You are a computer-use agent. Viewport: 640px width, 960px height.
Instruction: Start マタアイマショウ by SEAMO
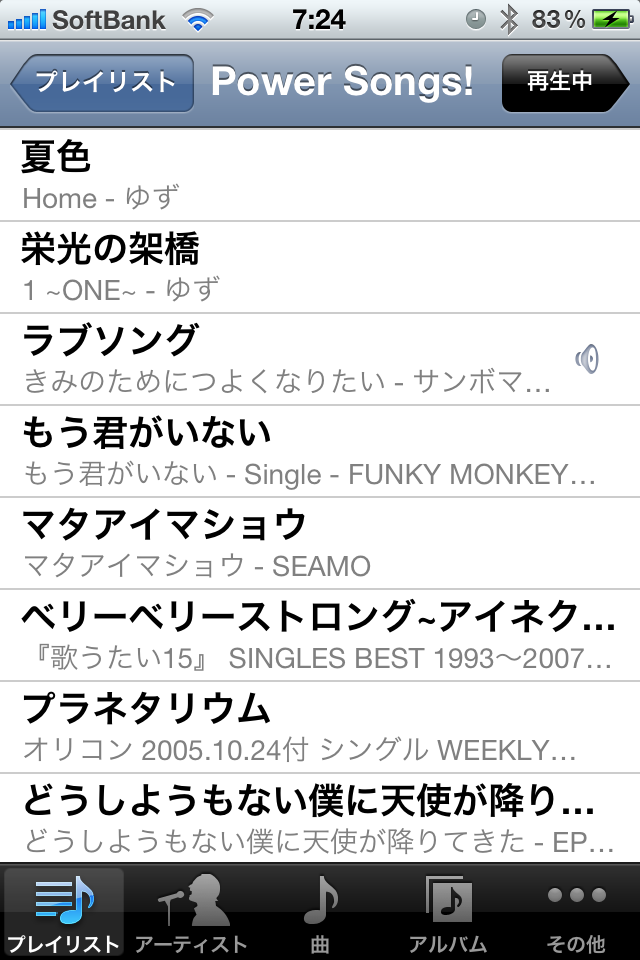click(x=320, y=543)
